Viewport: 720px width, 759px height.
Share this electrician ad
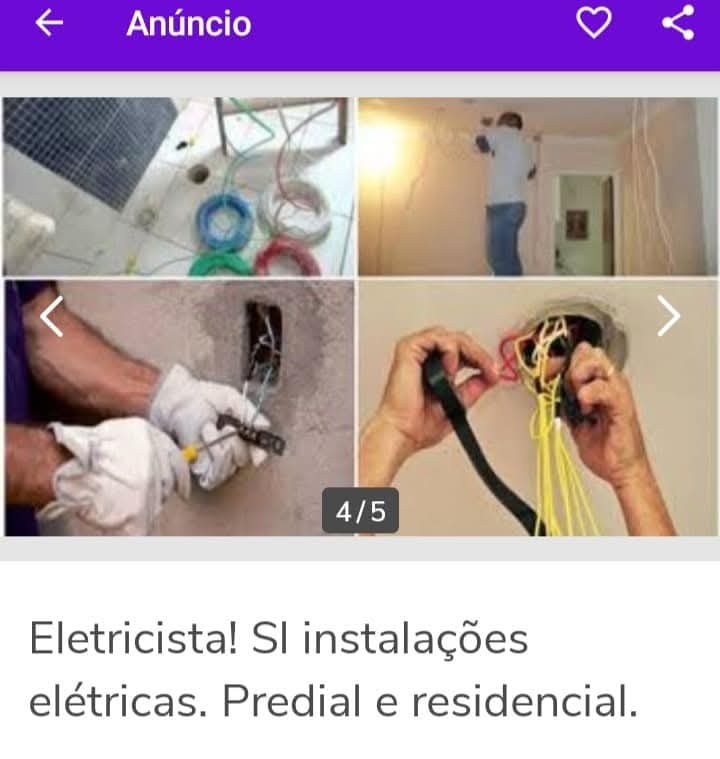click(x=679, y=23)
